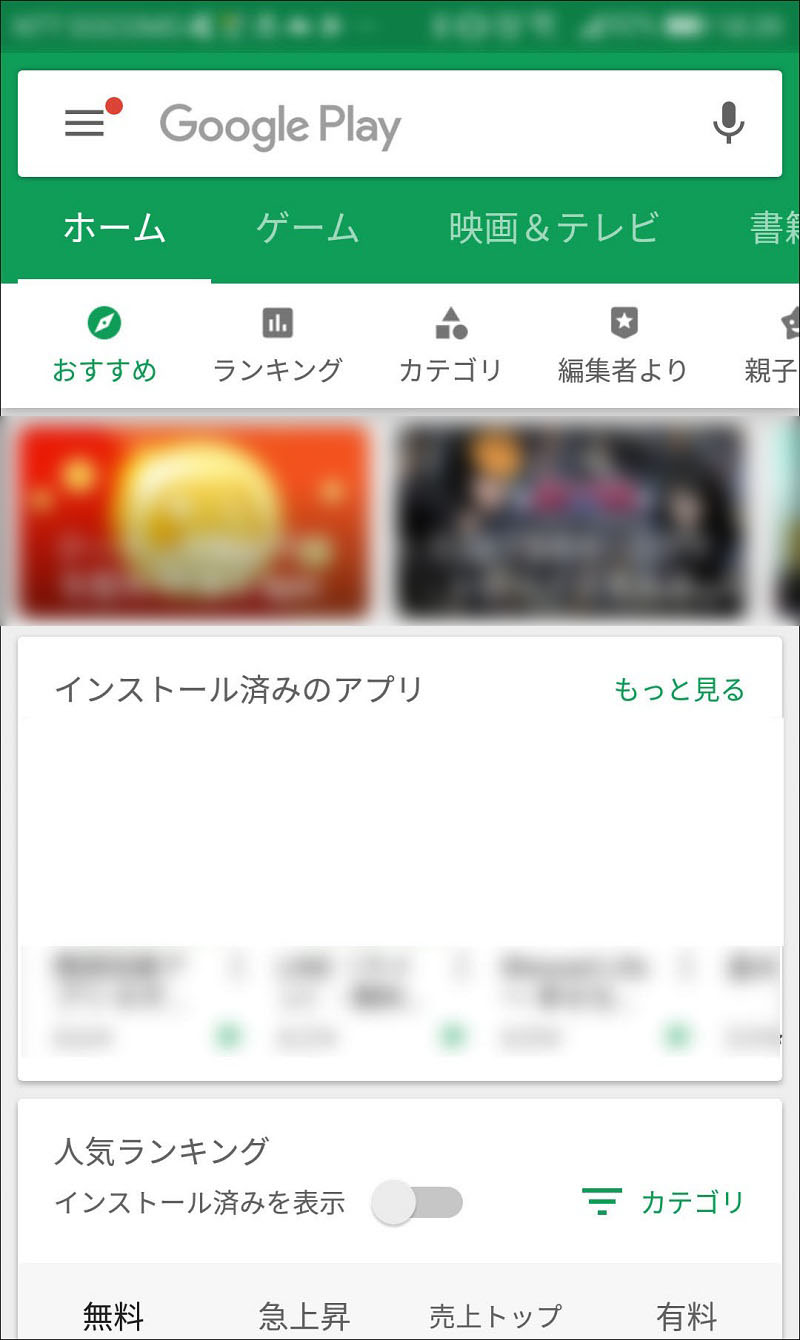Open the おすすめ section

104,346
